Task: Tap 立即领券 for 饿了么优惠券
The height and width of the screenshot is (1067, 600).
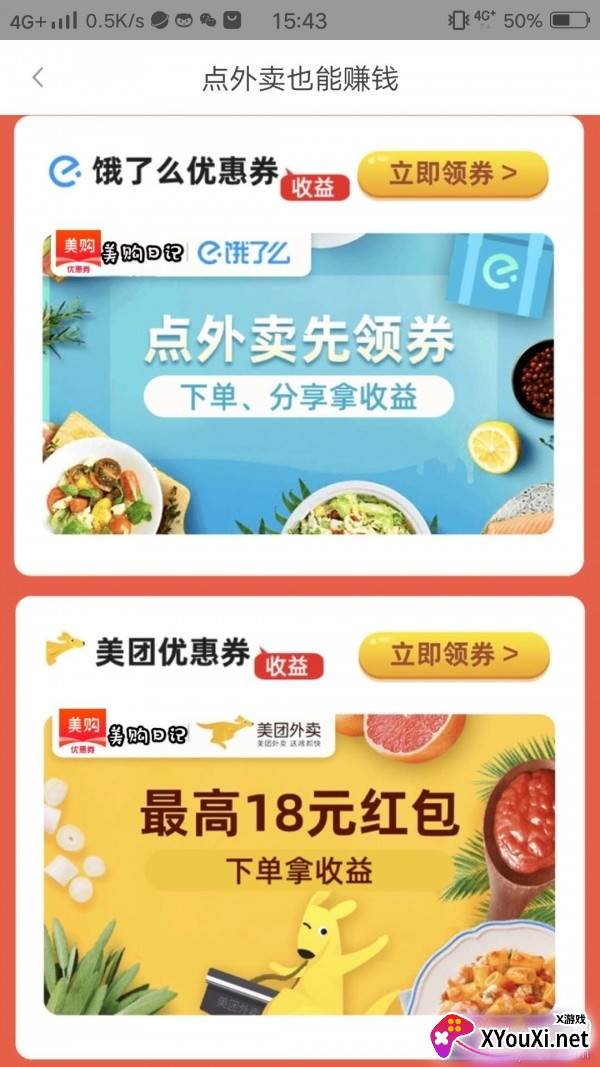Action: tap(453, 174)
